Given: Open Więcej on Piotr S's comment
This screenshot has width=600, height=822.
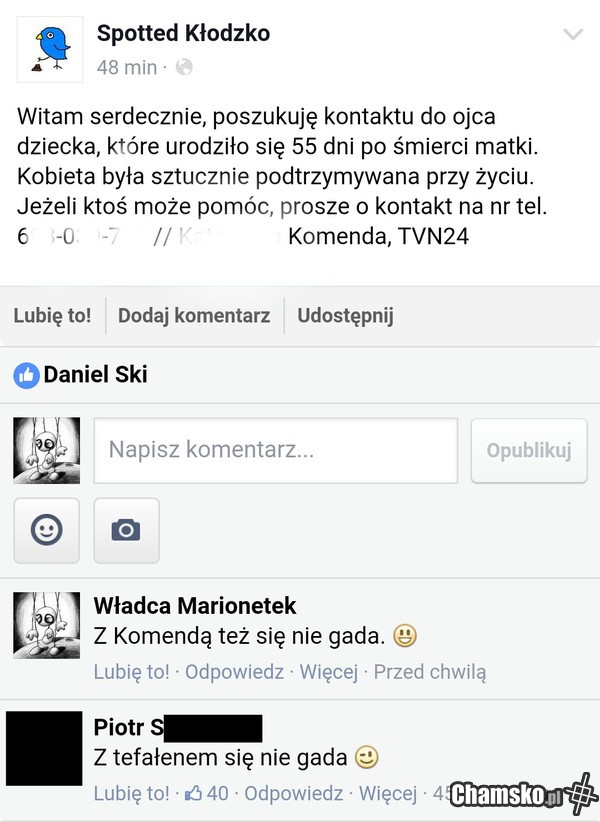Looking at the screenshot, I should click(x=387, y=794).
